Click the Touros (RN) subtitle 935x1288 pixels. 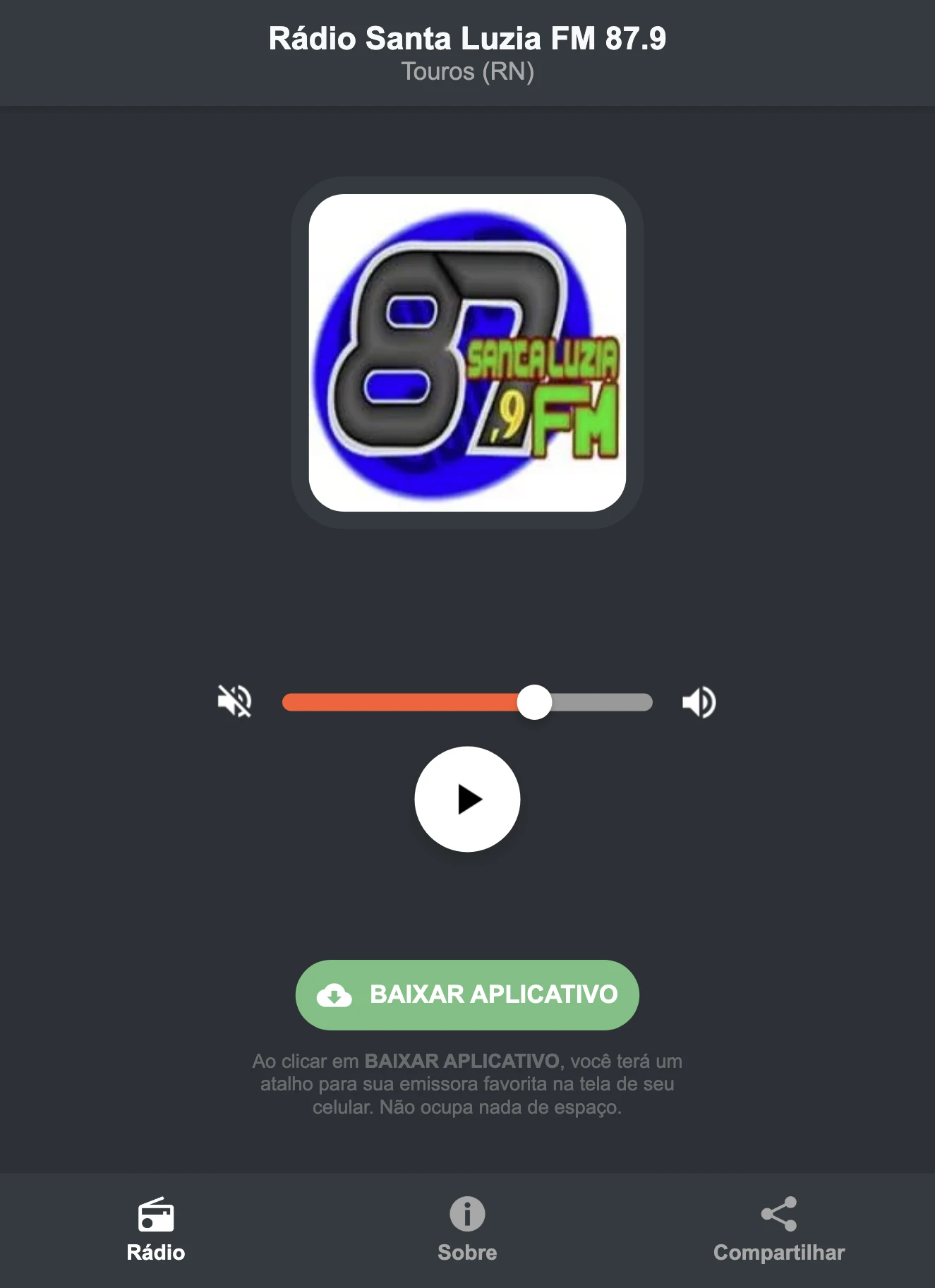pos(467,71)
